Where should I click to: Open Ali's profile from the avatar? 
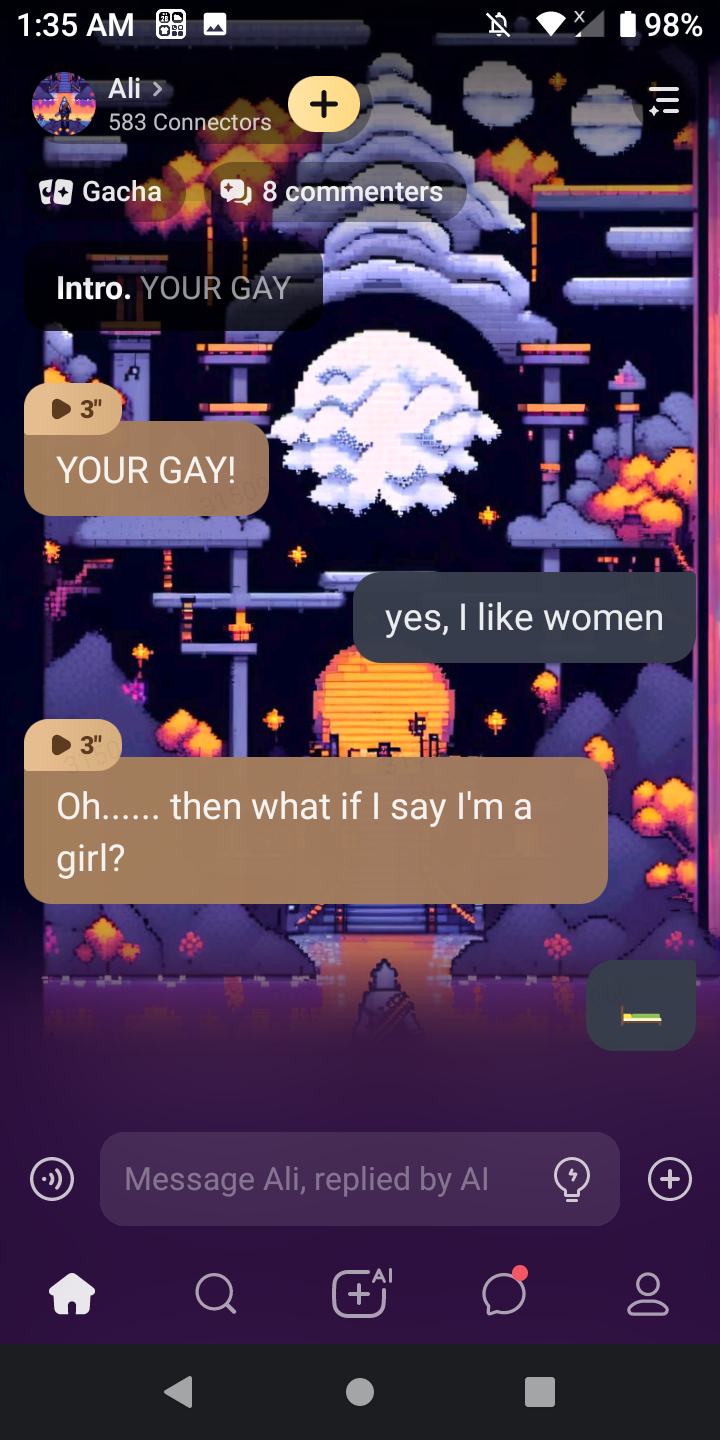[x=63, y=104]
